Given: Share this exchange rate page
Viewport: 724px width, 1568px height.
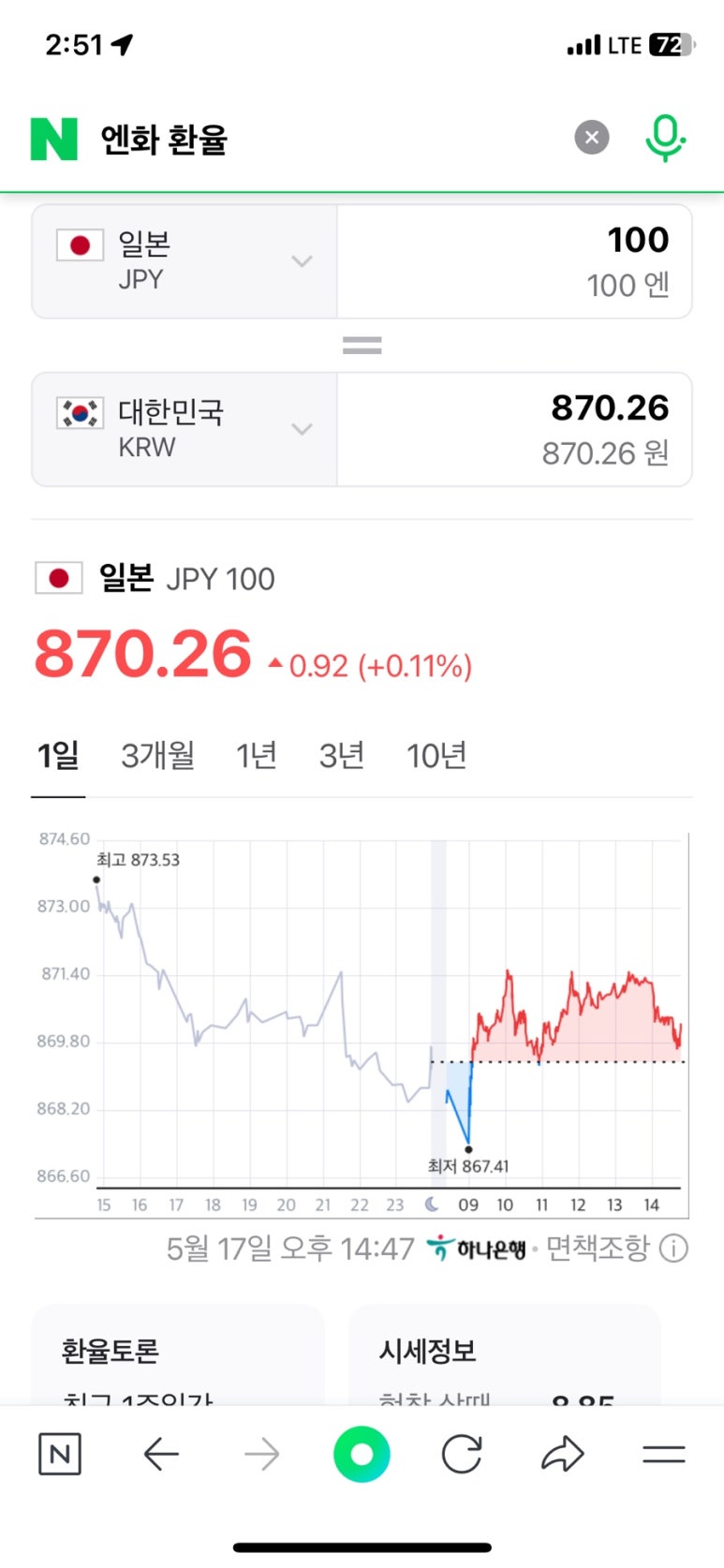Looking at the screenshot, I should pyautogui.click(x=562, y=1454).
